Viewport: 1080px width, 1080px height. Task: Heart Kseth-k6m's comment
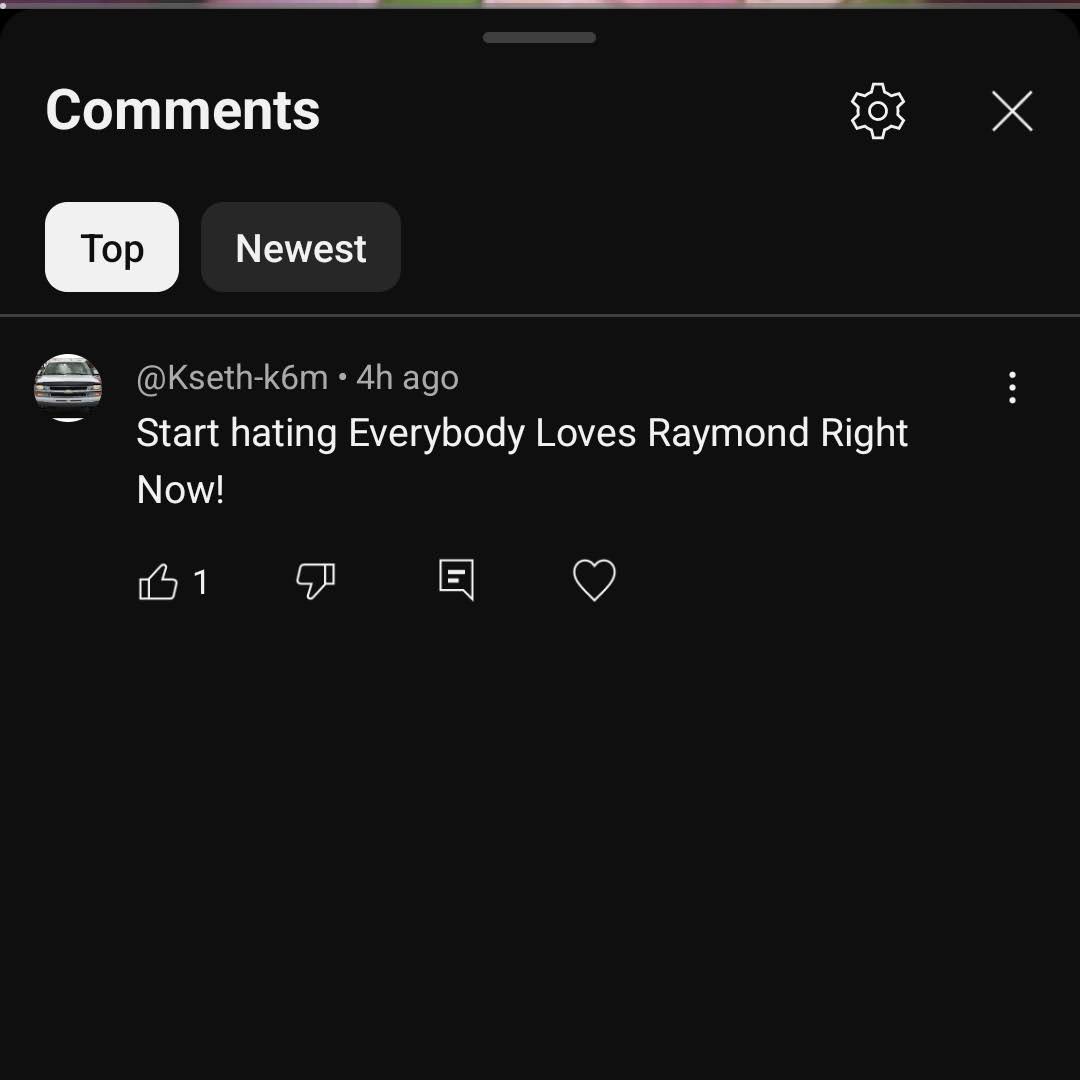594,580
